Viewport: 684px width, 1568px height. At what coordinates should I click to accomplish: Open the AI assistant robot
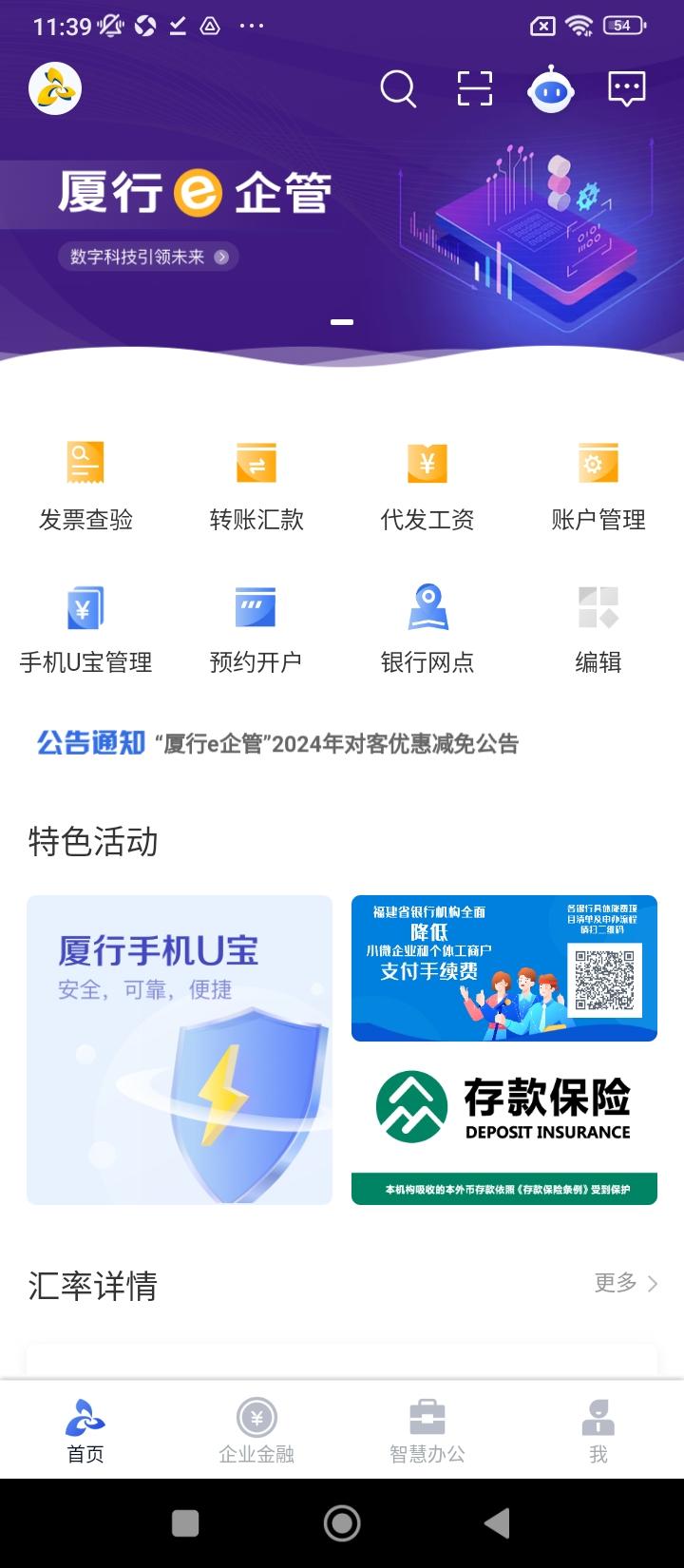point(550,88)
